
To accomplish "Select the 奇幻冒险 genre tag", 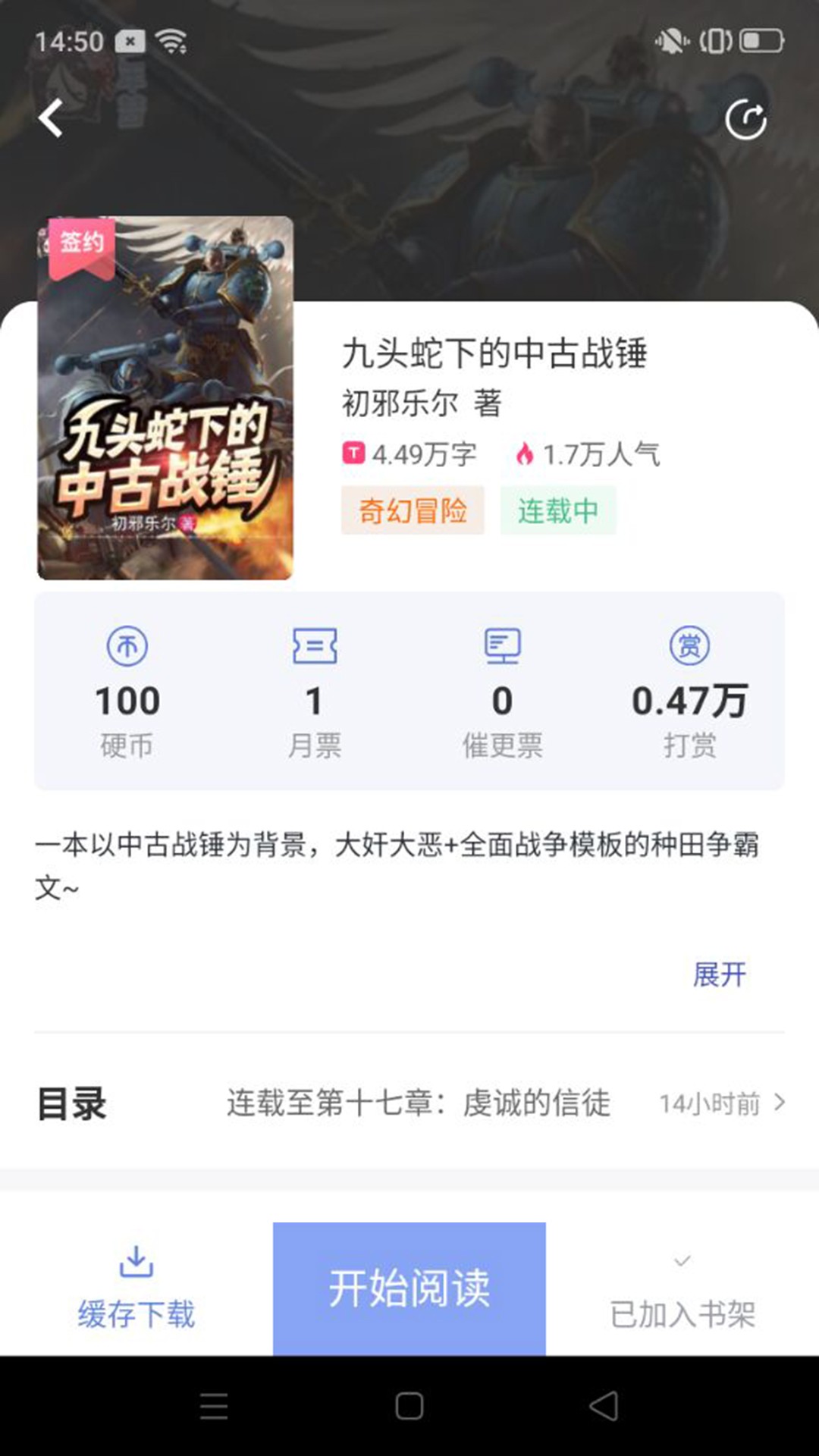I will tap(413, 511).
